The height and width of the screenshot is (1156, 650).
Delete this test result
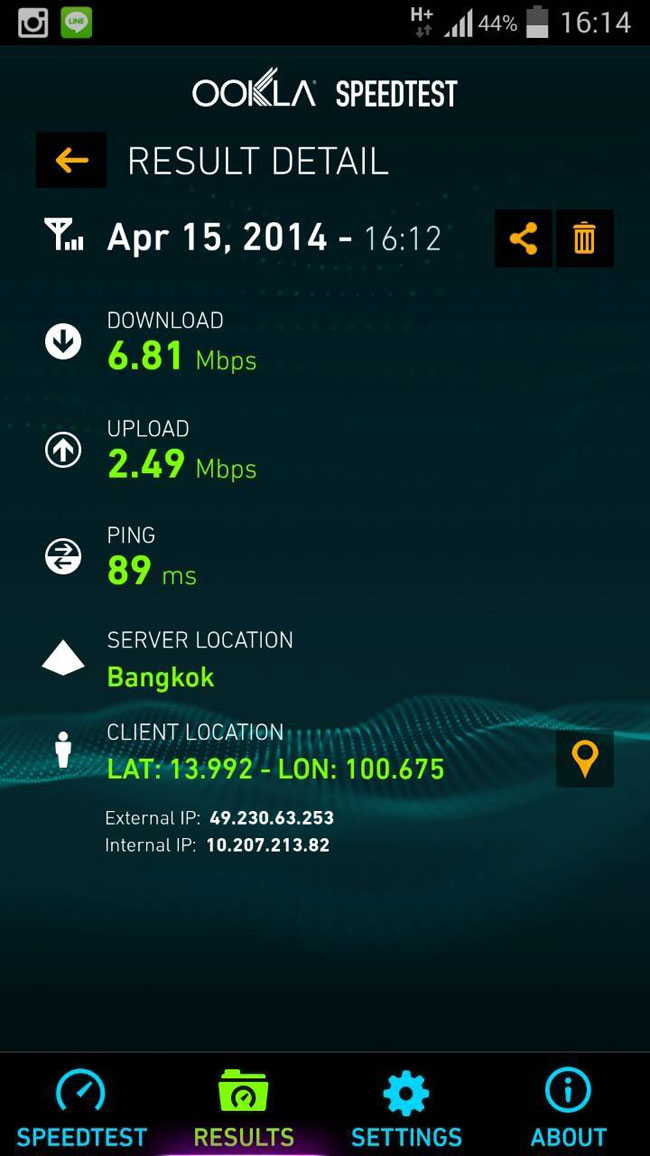[584, 239]
